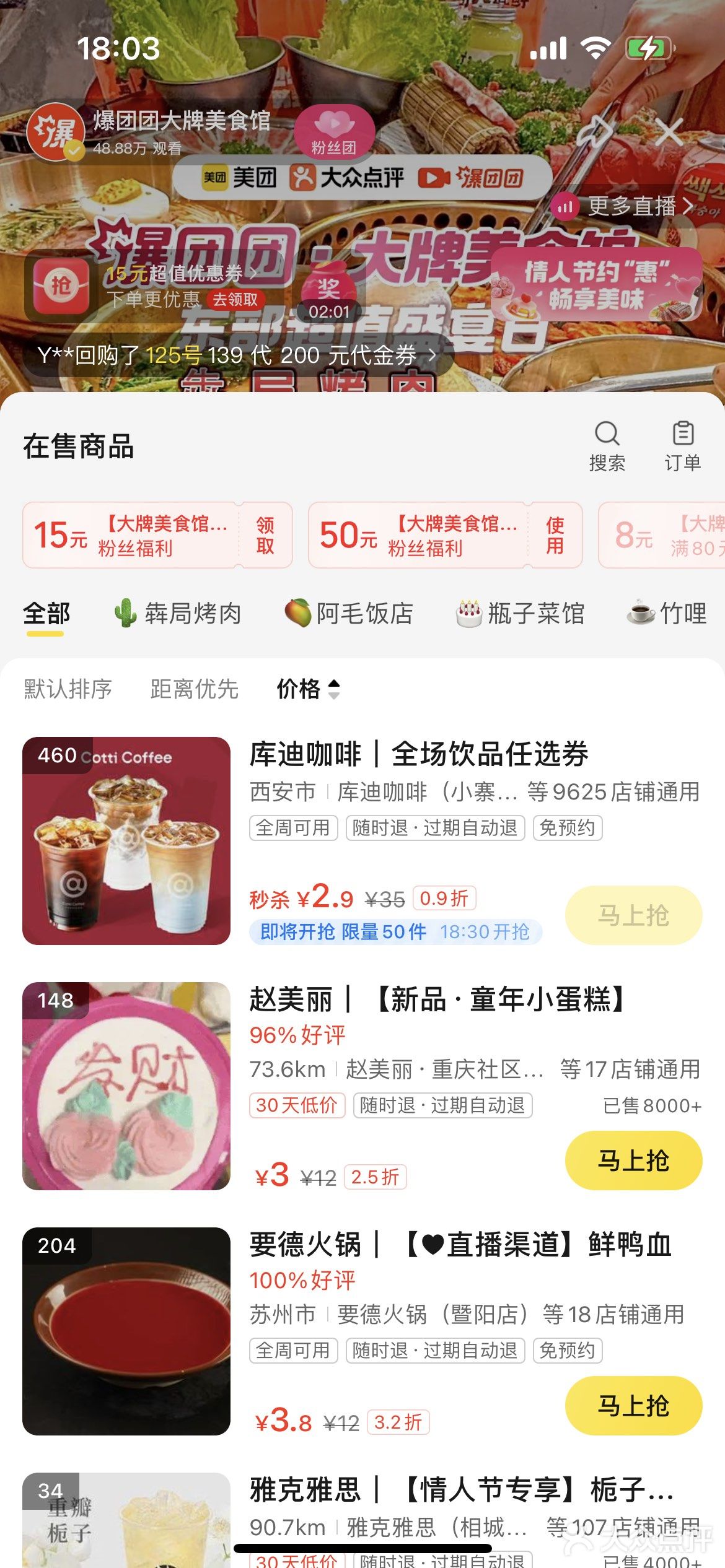The width and height of the screenshot is (725, 1568).
Task: Click the live-signal bars icon beside 更多直播
Action: [565, 207]
